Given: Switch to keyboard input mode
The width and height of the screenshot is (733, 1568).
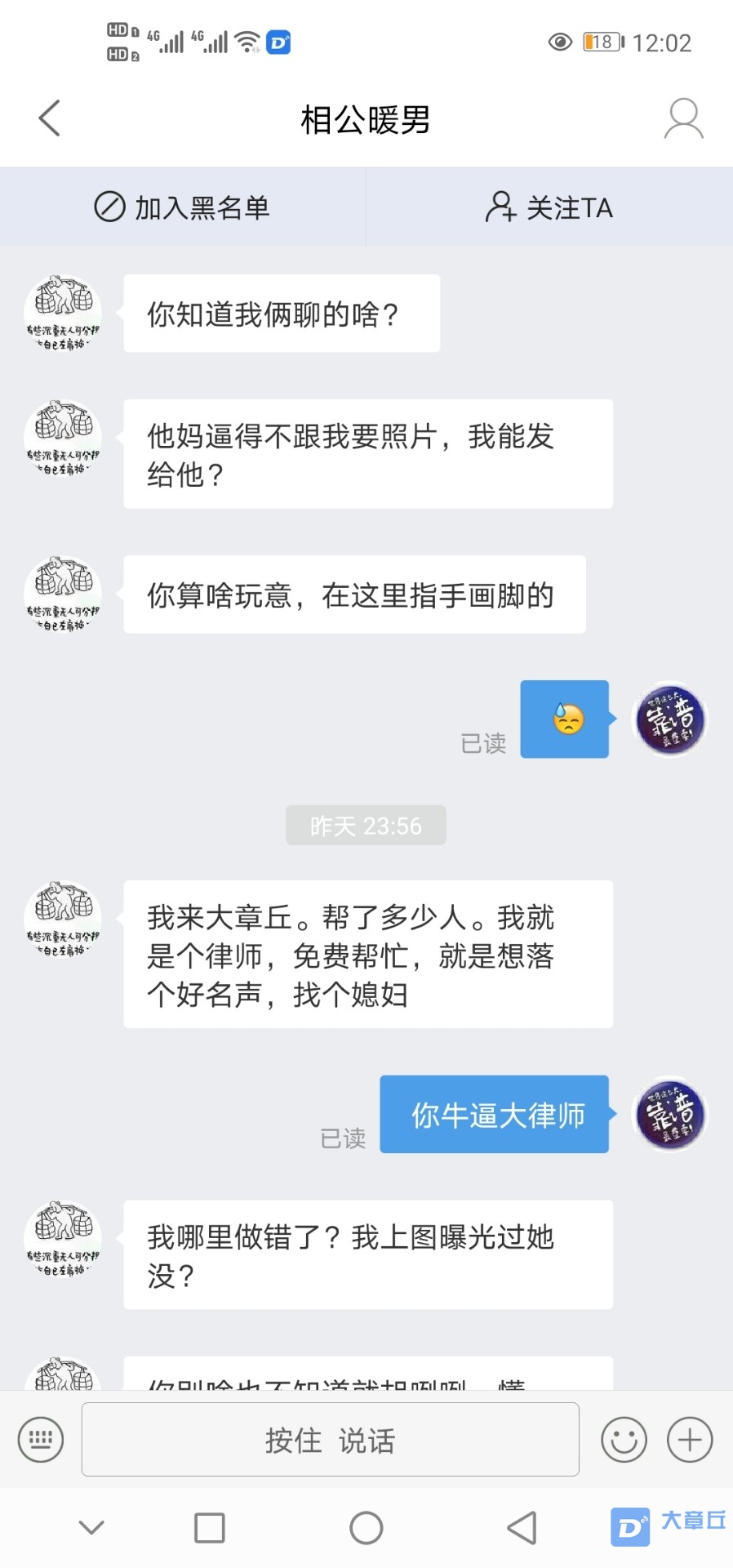Looking at the screenshot, I should 41,1439.
